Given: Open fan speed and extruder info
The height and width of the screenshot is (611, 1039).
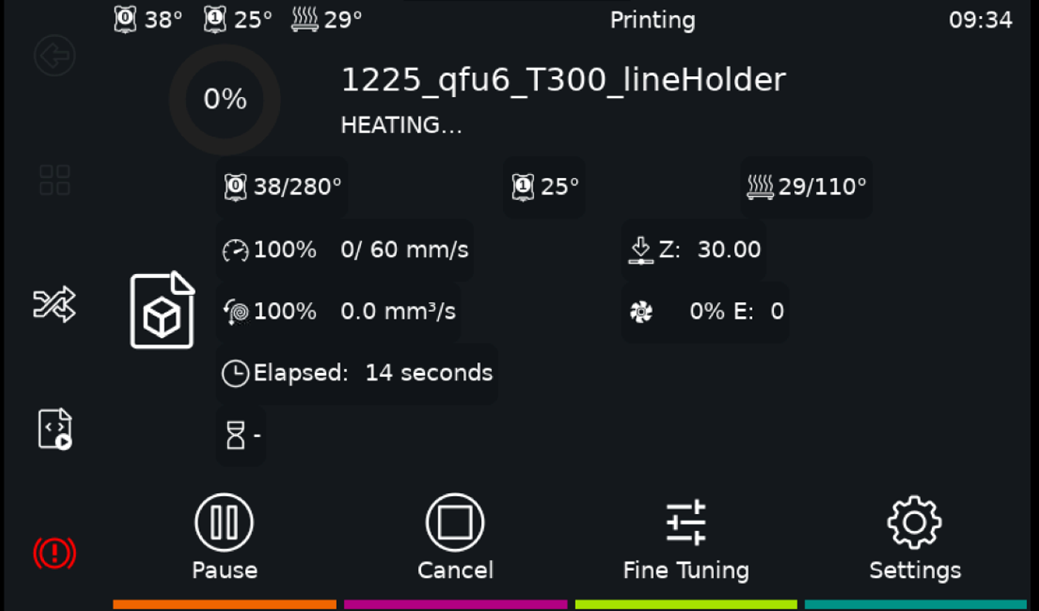Looking at the screenshot, I should (x=705, y=311).
